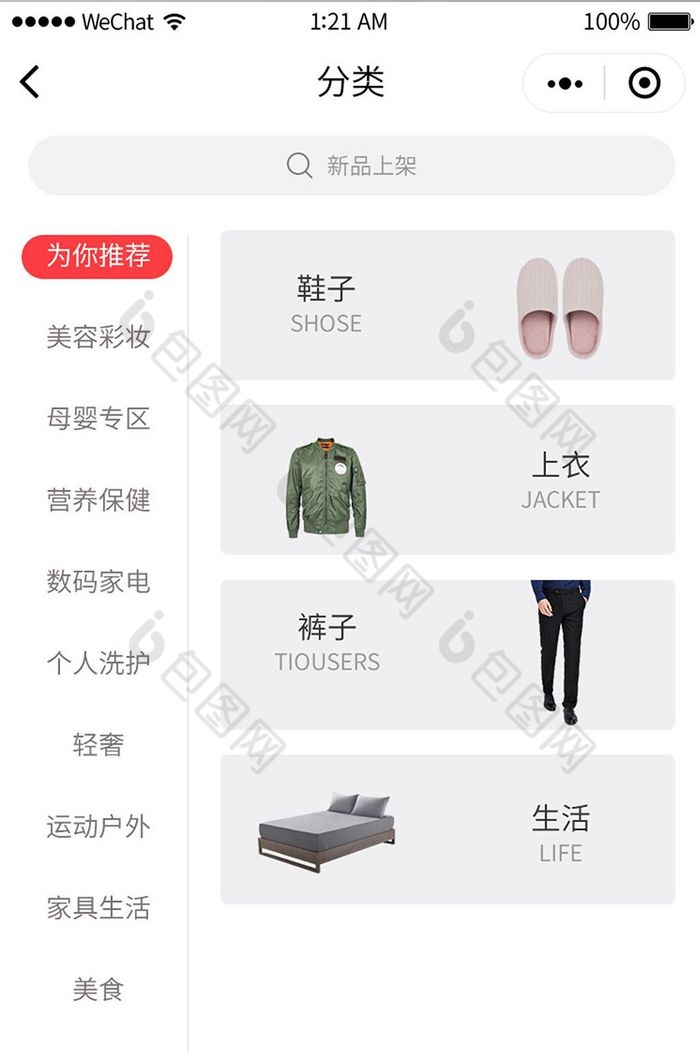Viewport: 700px width, 1053px height.
Task: Close the mini program via circle icon
Action: tap(645, 83)
